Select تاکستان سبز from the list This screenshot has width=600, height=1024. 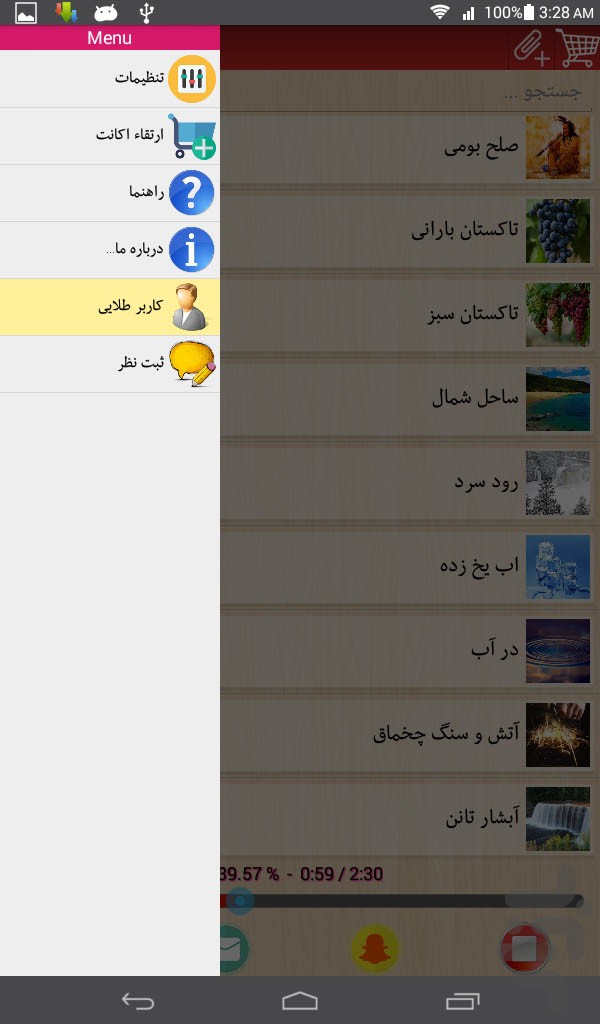click(x=409, y=315)
